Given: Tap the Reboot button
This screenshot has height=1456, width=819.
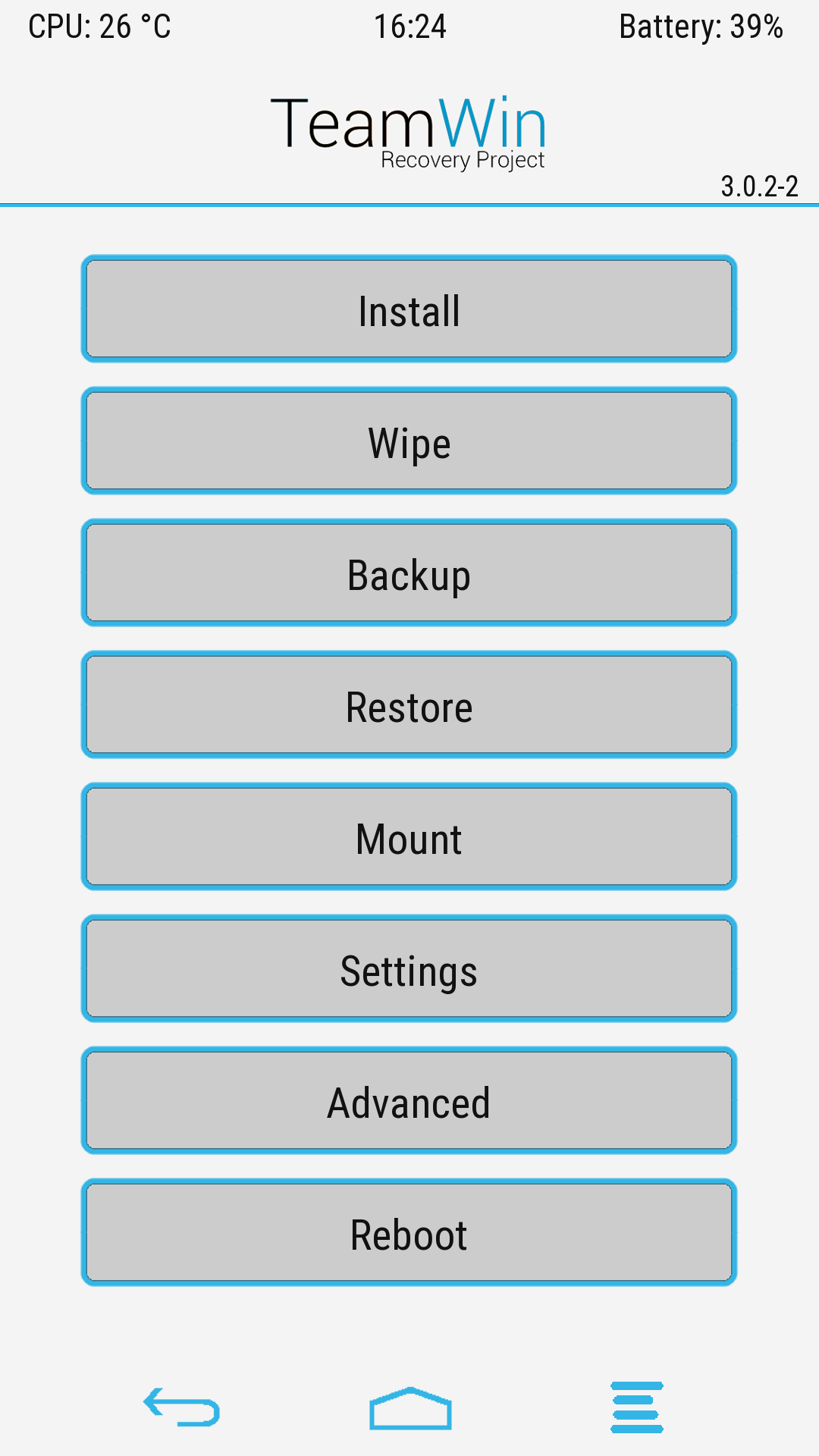Looking at the screenshot, I should tap(409, 1232).
